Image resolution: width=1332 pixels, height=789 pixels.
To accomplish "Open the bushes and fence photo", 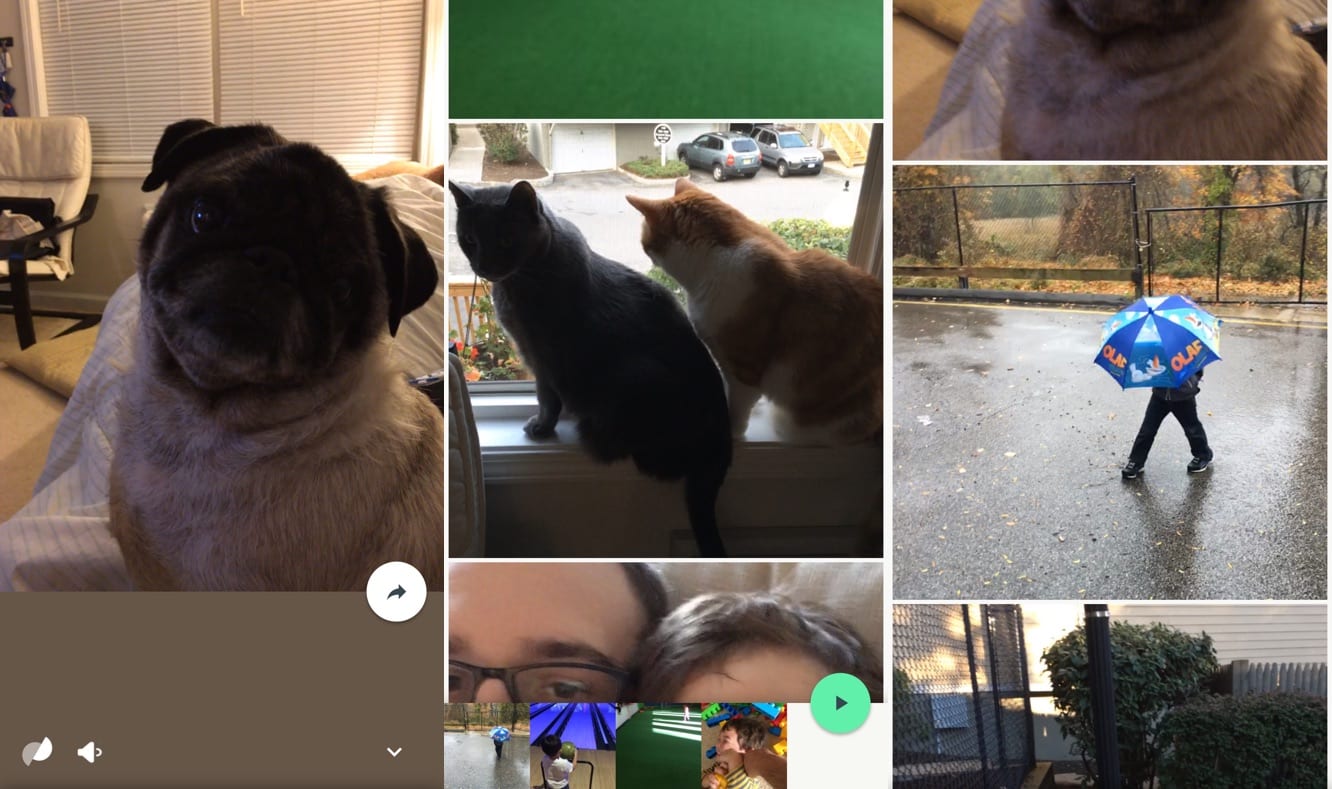I will point(1110,695).
